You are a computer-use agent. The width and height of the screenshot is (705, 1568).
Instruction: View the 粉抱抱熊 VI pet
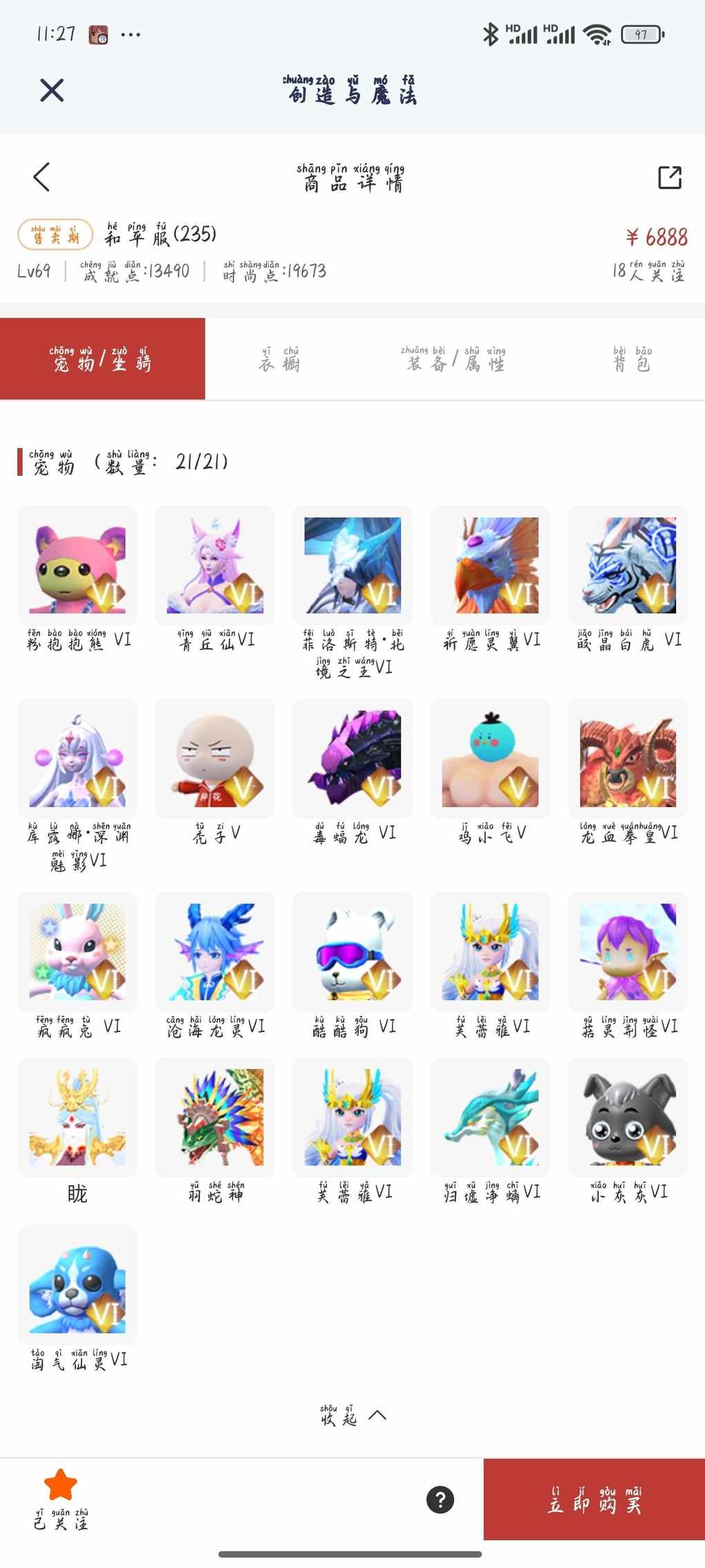point(77,565)
